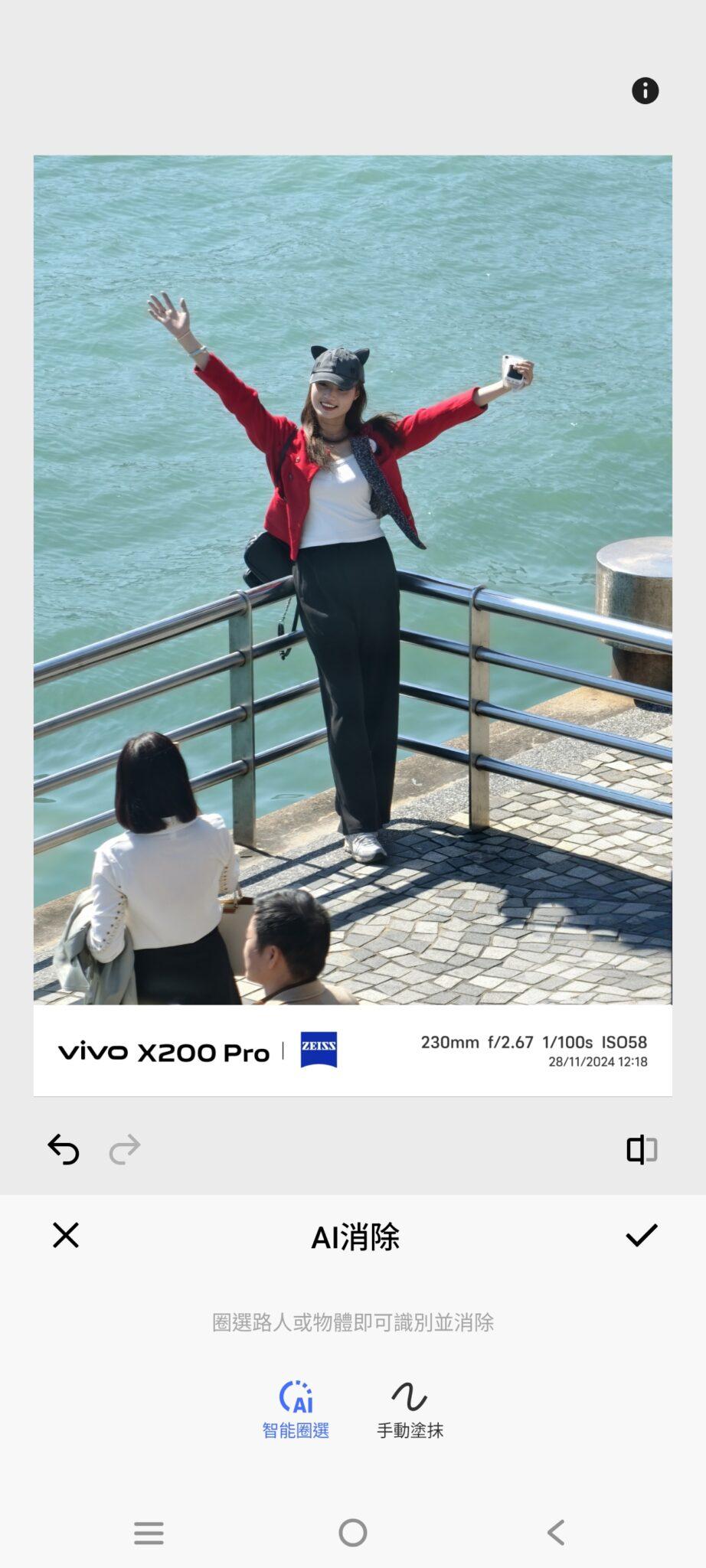Redo the last undone edit

coord(125,1149)
